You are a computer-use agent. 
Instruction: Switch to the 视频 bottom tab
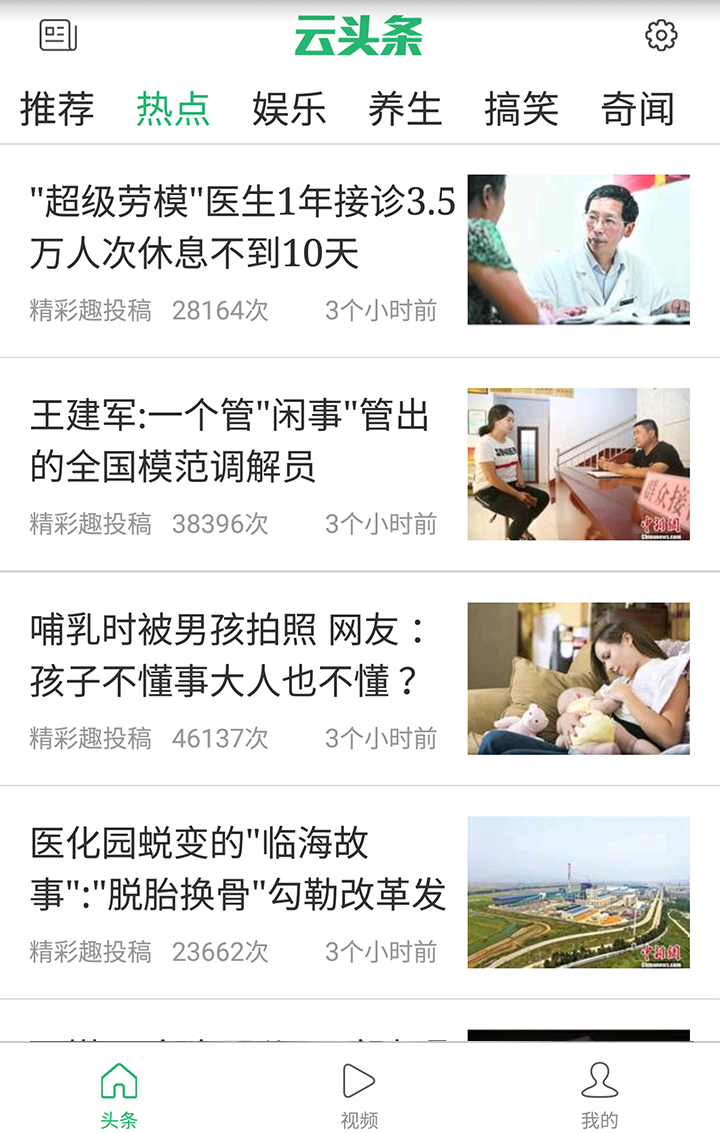[x=359, y=1094]
